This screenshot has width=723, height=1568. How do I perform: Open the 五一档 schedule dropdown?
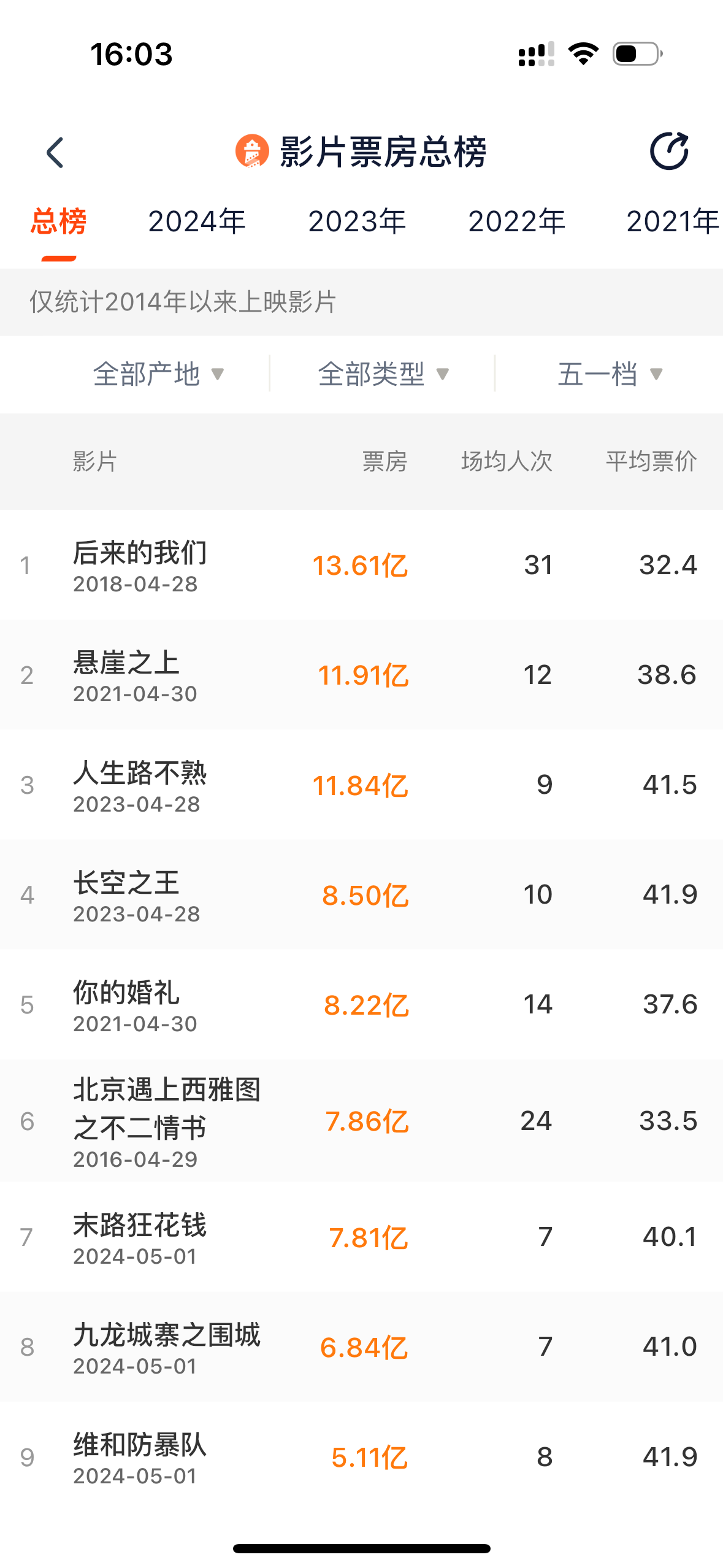pyautogui.click(x=610, y=374)
